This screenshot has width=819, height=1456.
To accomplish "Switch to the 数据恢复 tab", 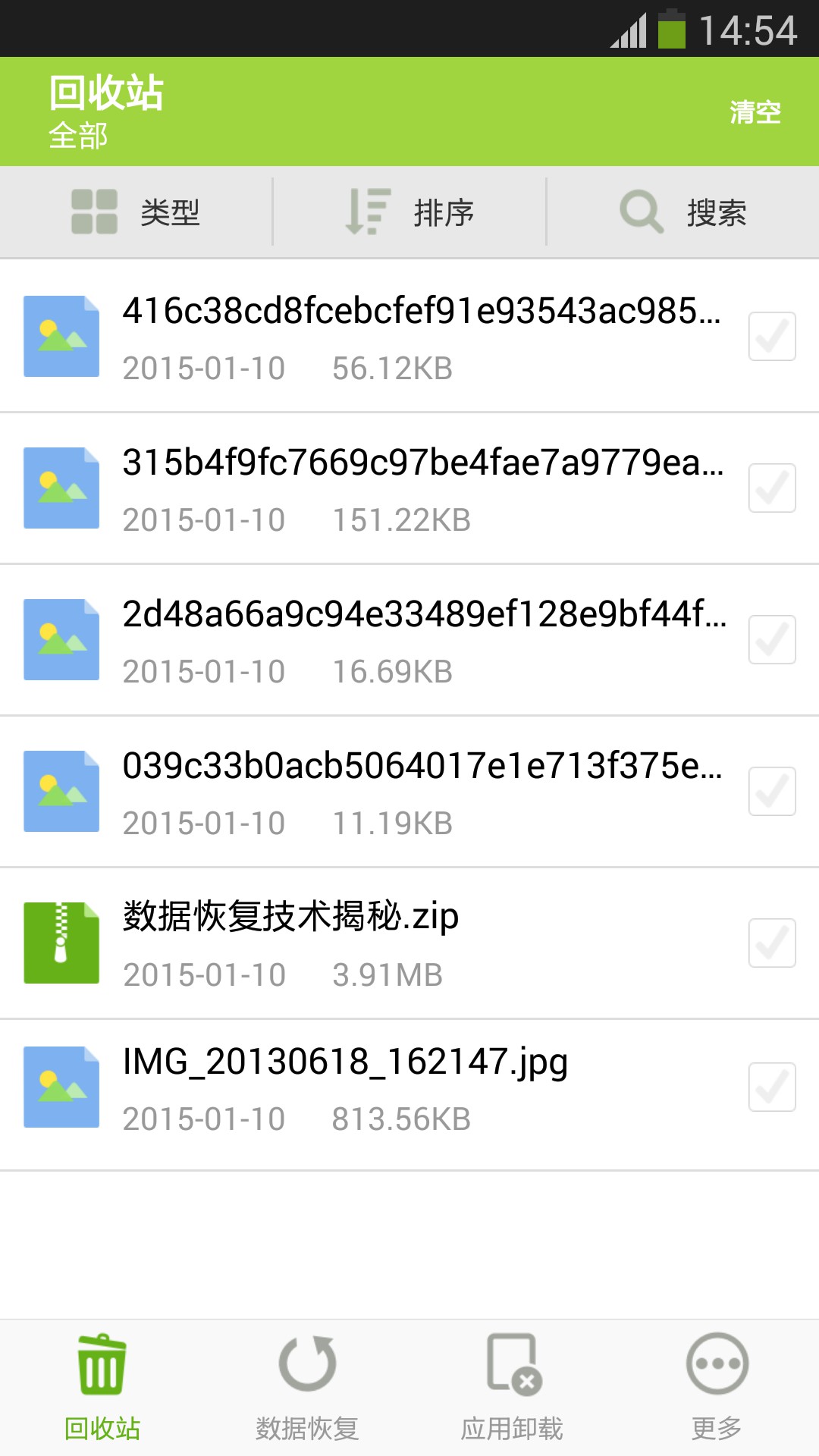I will pos(307,1388).
